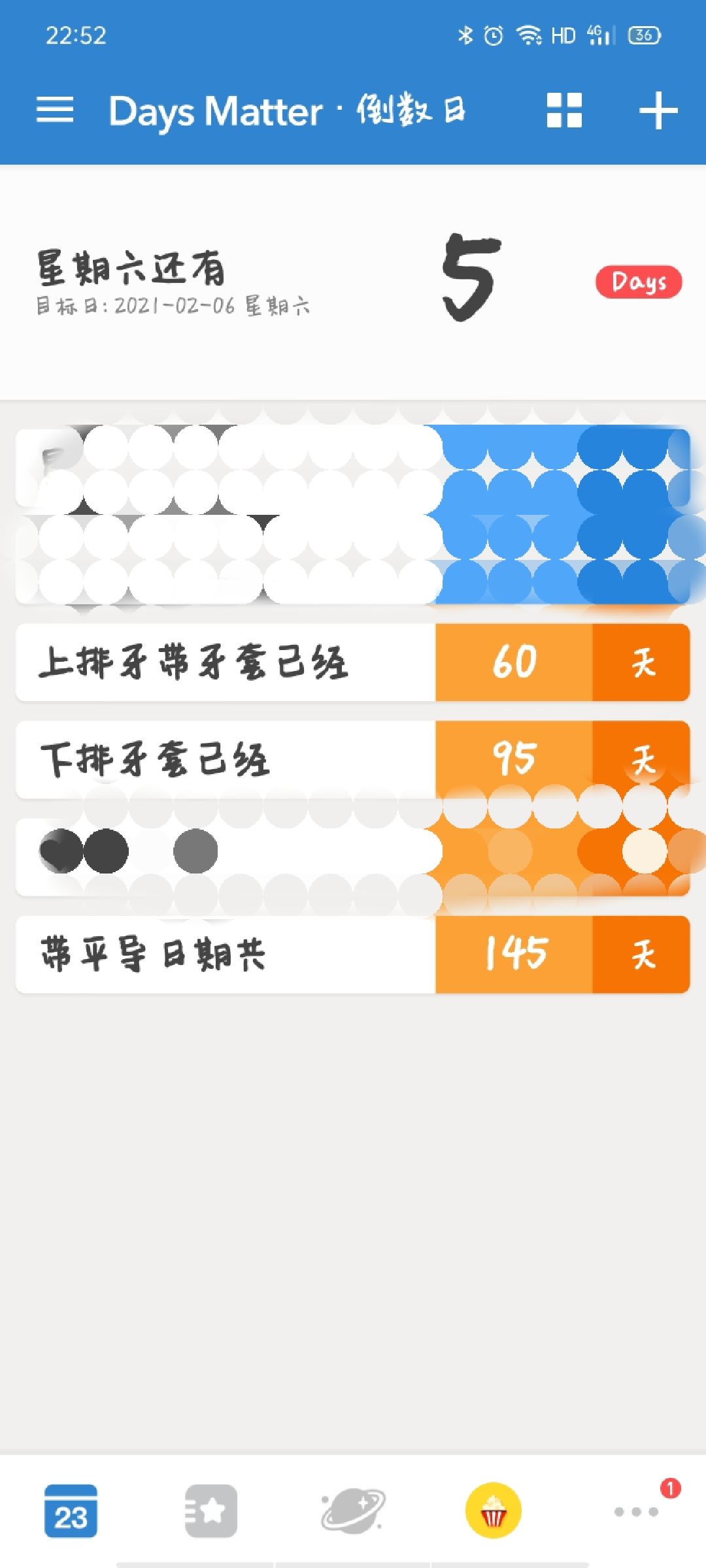Open the 上排牙带牙套已经 60天 event
This screenshot has width=706, height=1568.
[x=353, y=662]
